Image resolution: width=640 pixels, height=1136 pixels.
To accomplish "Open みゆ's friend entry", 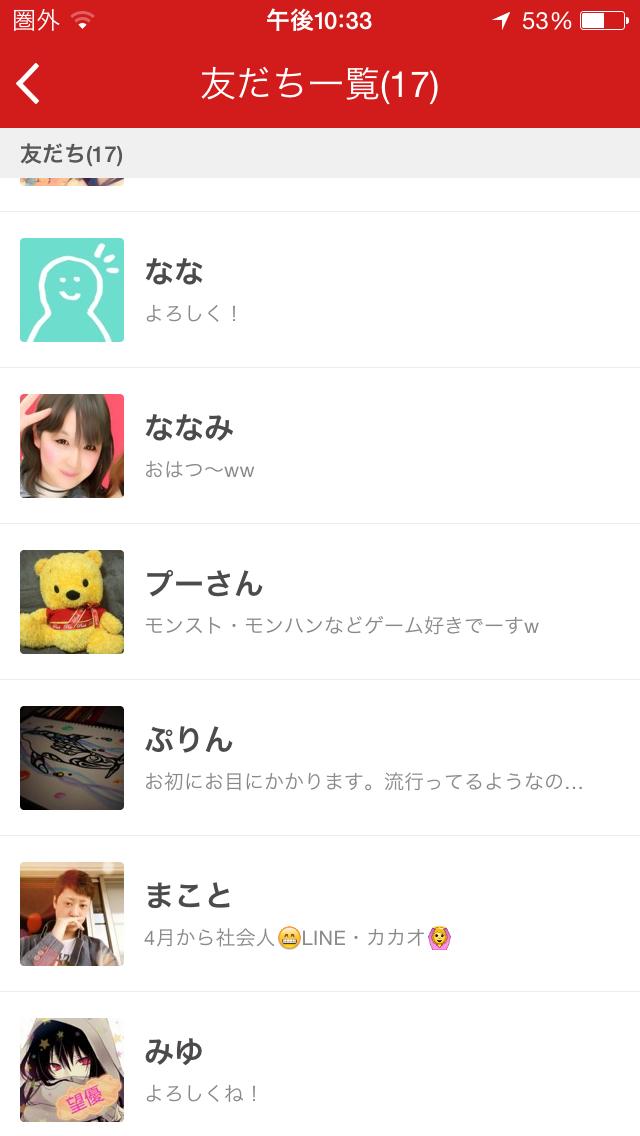I will pos(320,1068).
